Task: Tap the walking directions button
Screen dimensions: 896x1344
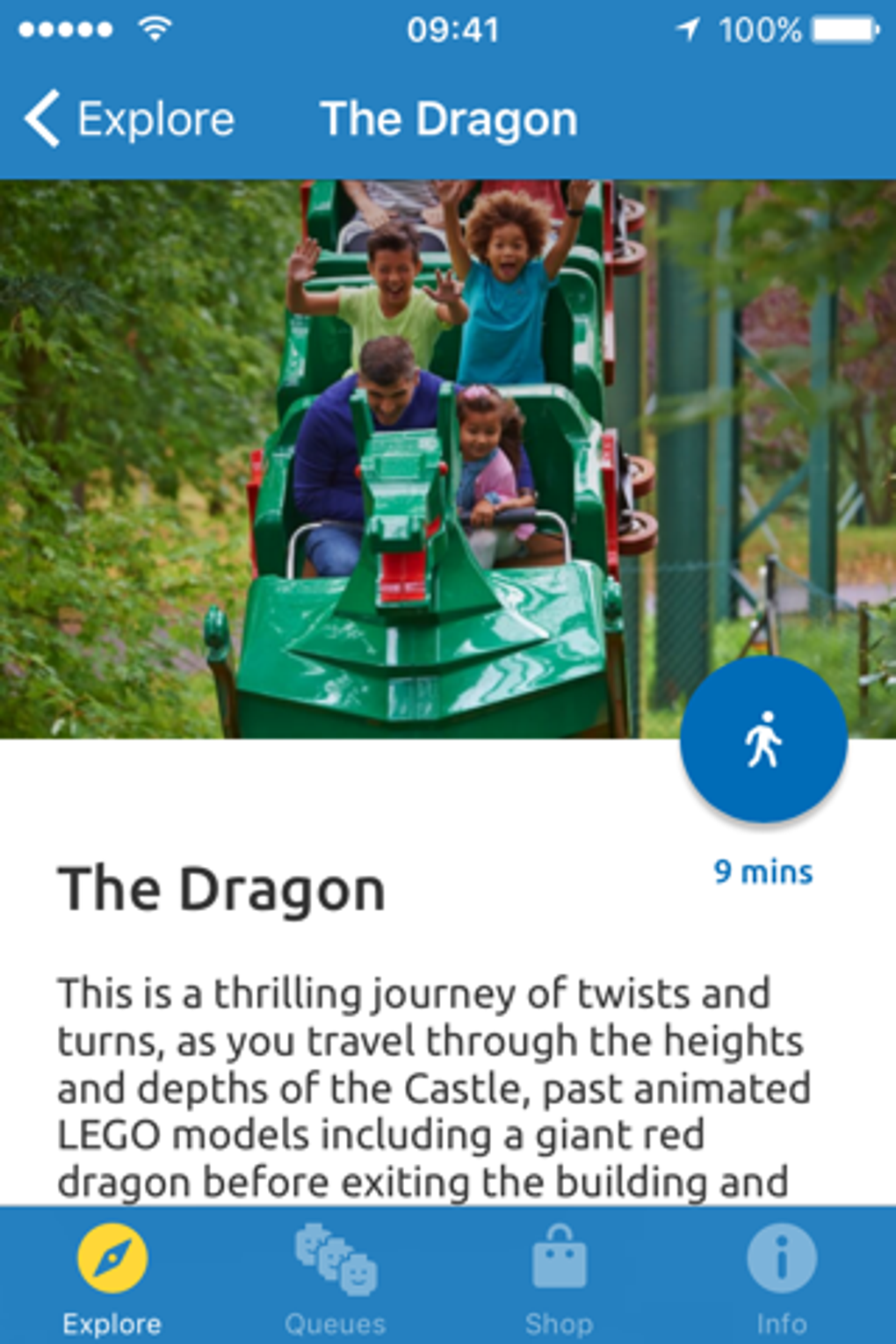Action: pos(763,740)
